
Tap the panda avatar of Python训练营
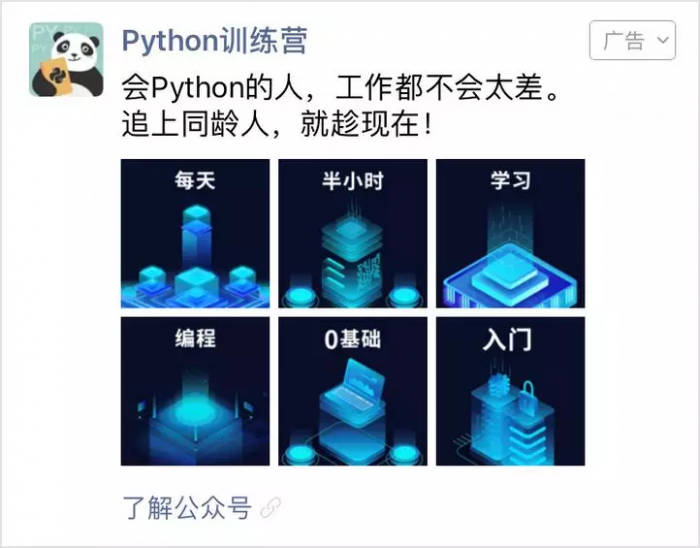coord(66,60)
